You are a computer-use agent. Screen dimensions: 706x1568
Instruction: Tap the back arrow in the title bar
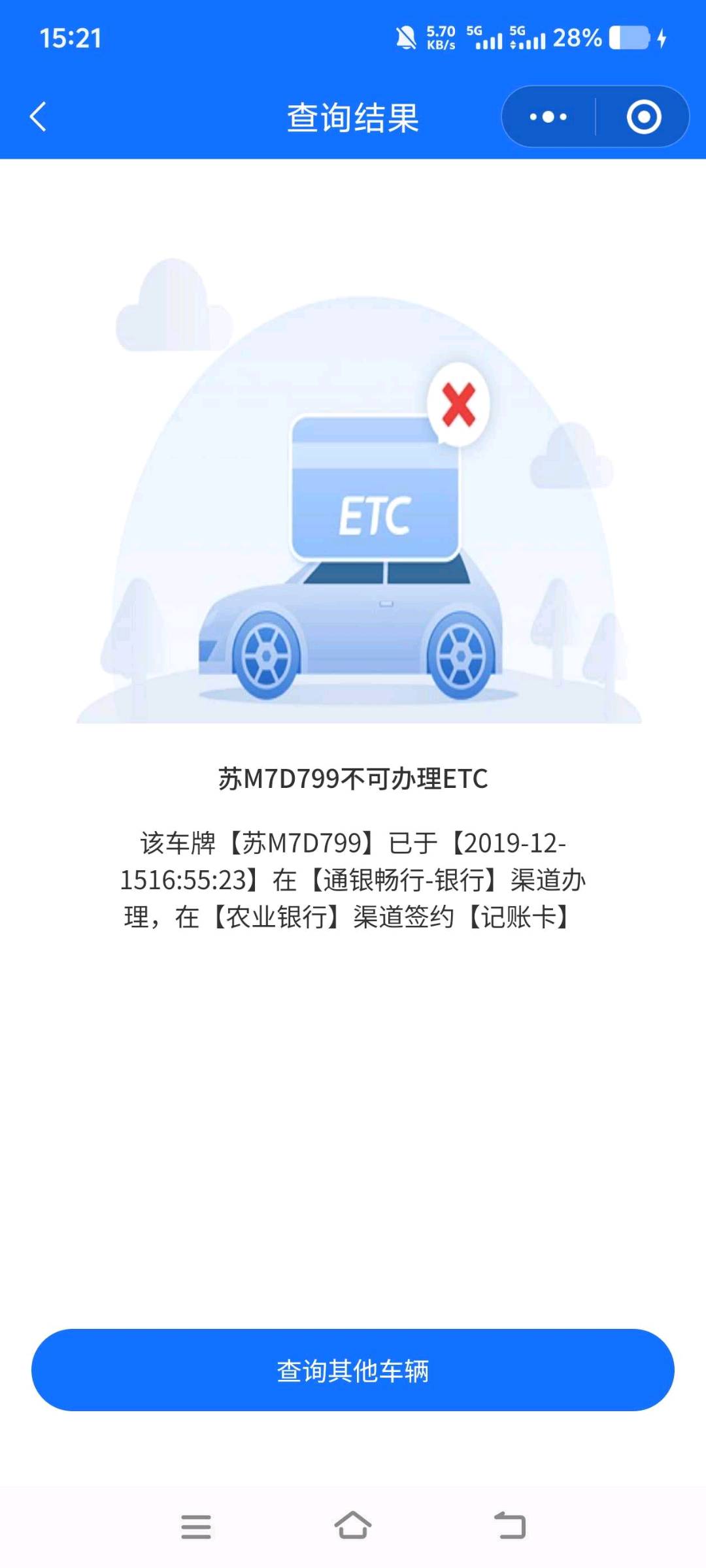(37, 116)
